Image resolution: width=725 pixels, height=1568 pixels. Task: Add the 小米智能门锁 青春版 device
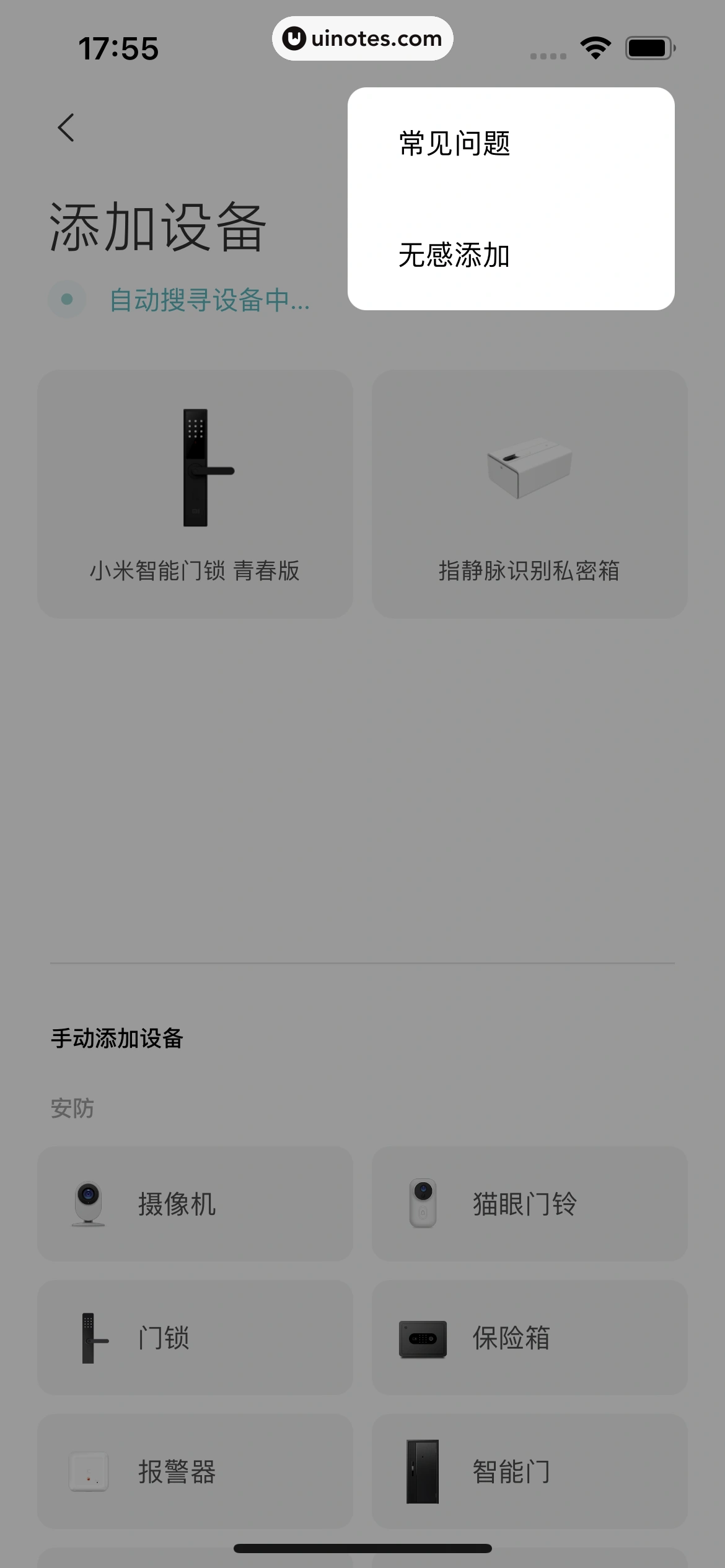195,494
